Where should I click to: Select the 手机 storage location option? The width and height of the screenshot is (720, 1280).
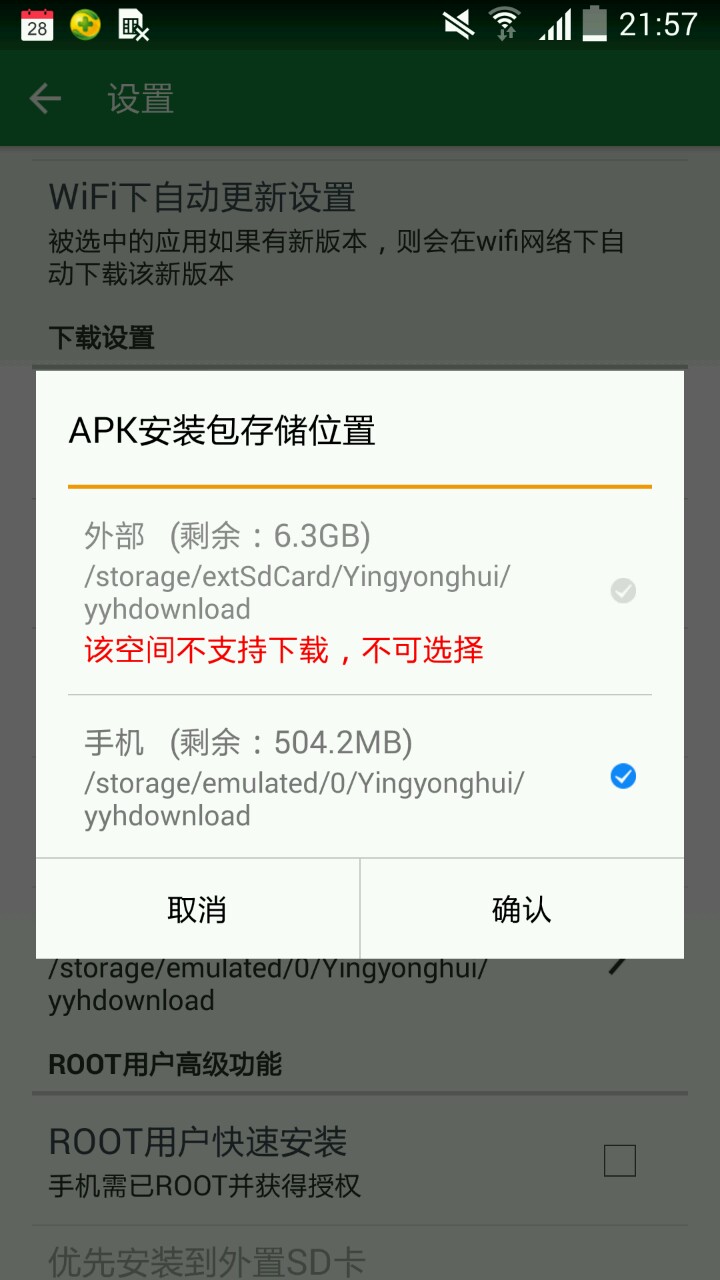pyautogui.click(x=360, y=777)
